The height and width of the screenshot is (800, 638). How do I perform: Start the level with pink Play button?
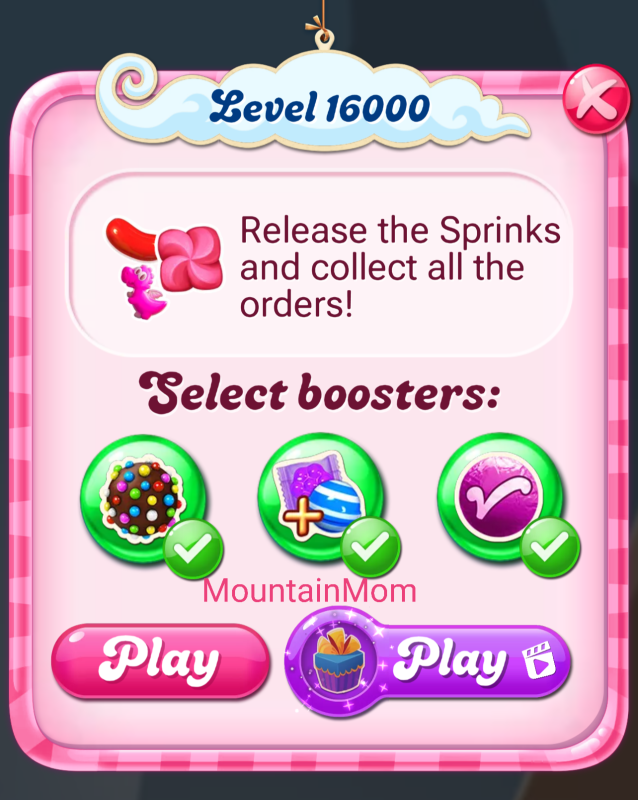click(160, 661)
